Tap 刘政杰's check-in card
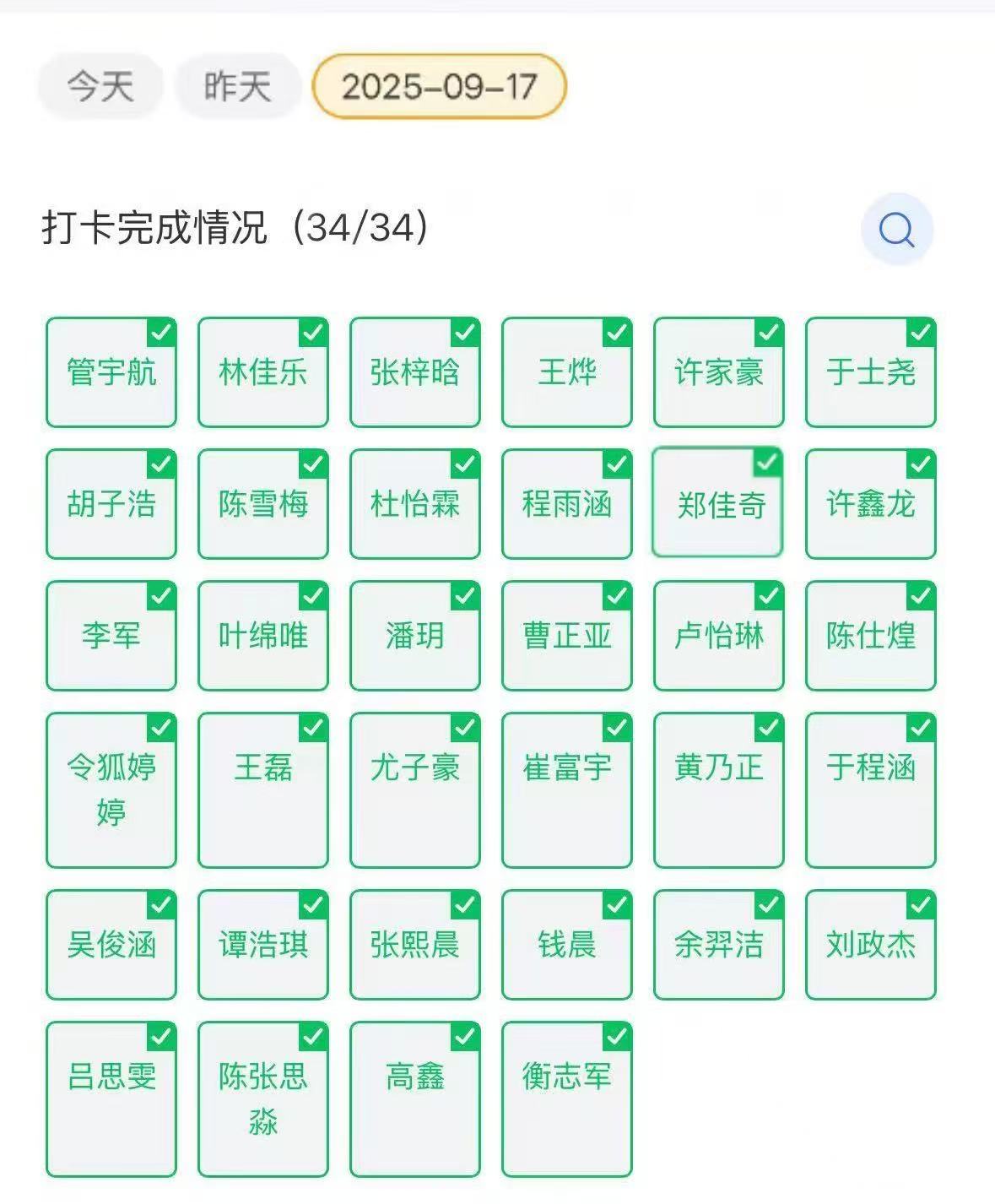 (x=871, y=945)
